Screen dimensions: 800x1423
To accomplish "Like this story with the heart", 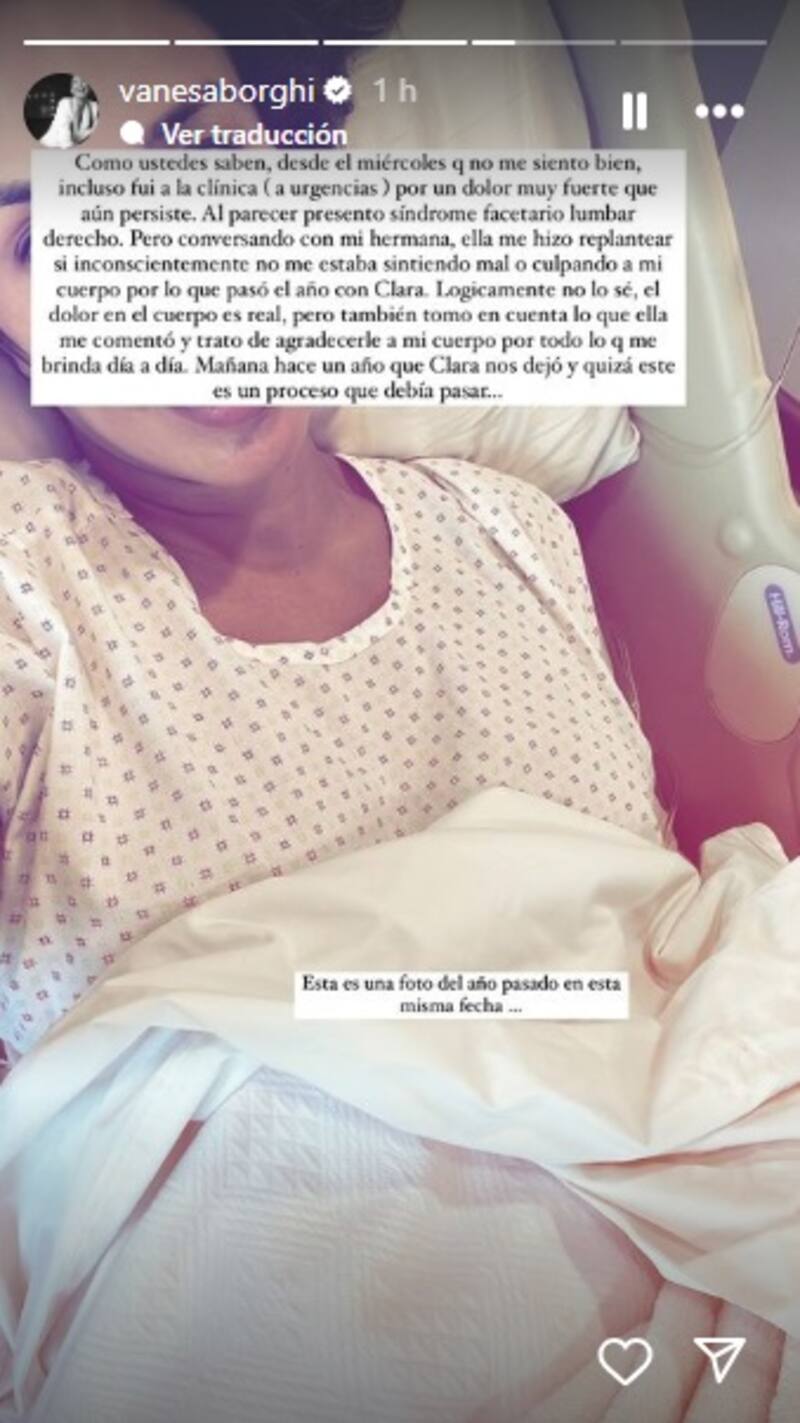I will tap(625, 1360).
